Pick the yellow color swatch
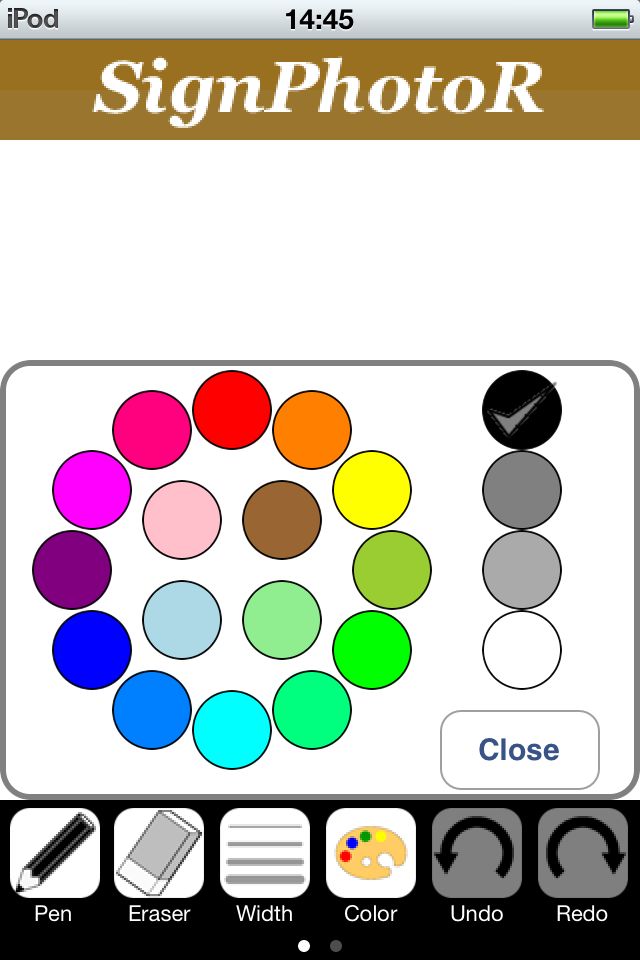 click(x=372, y=490)
